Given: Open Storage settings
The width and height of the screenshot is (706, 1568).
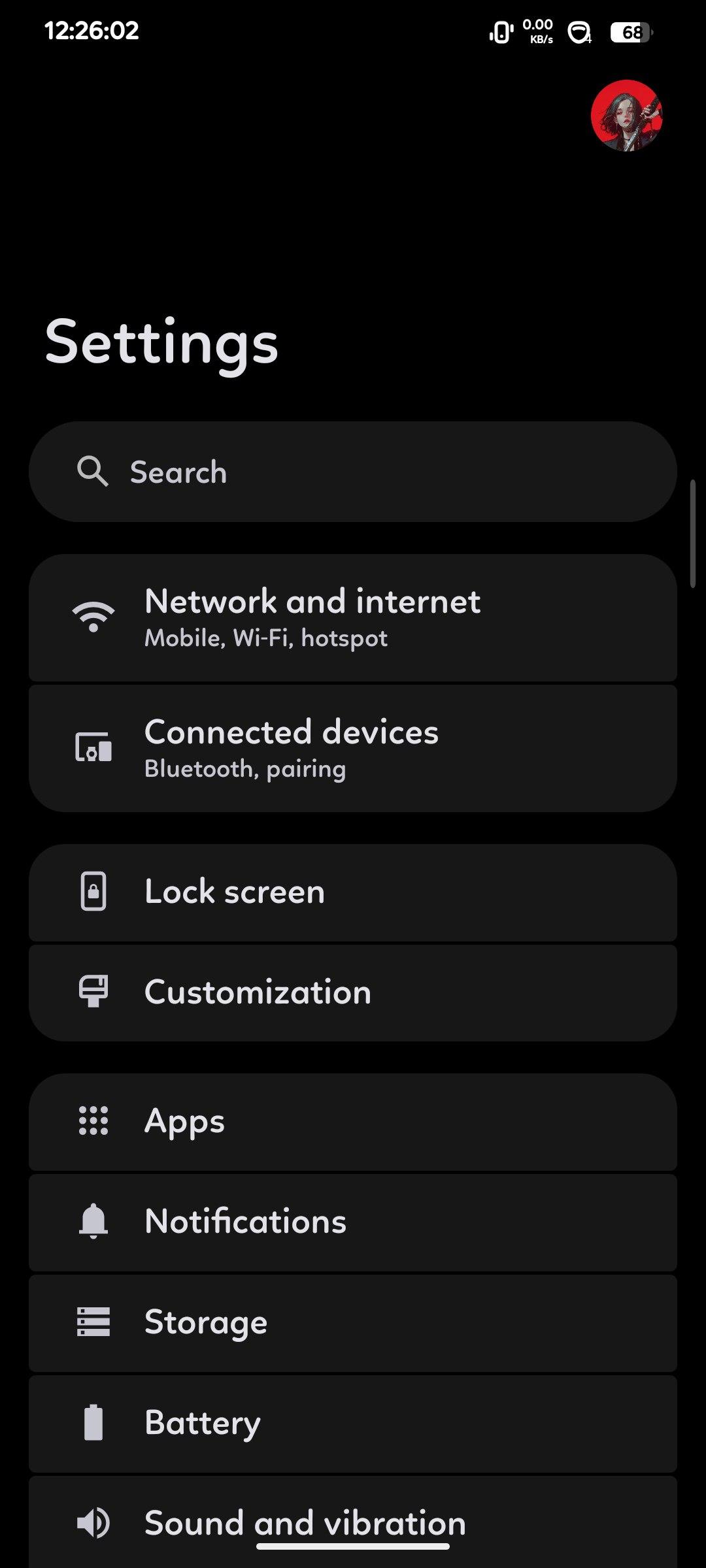Looking at the screenshot, I should 353,1322.
